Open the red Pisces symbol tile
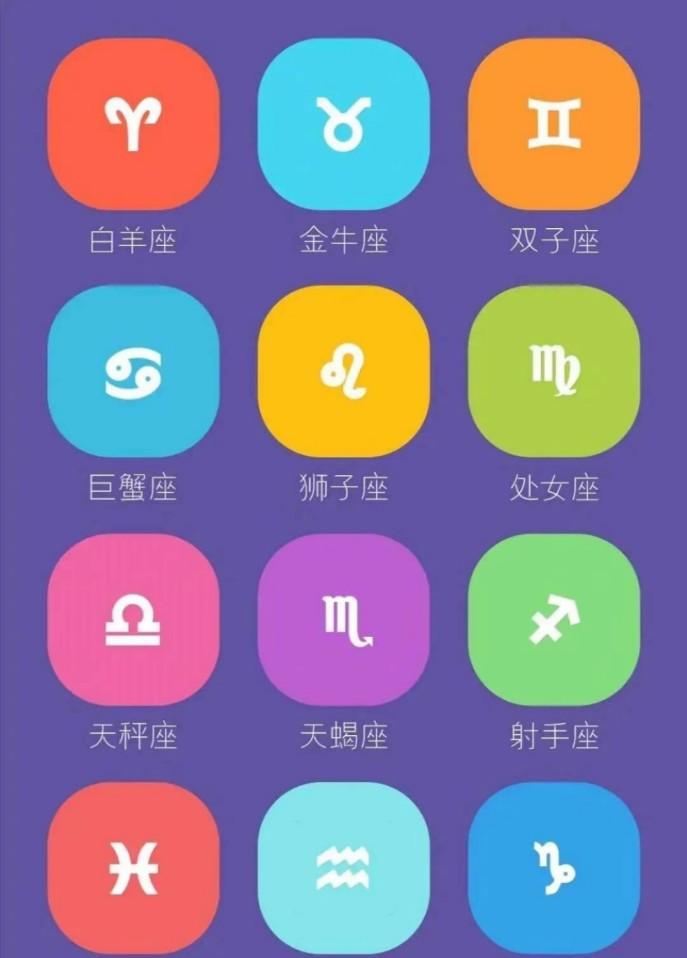The image size is (687, 958). pos(133,867)
